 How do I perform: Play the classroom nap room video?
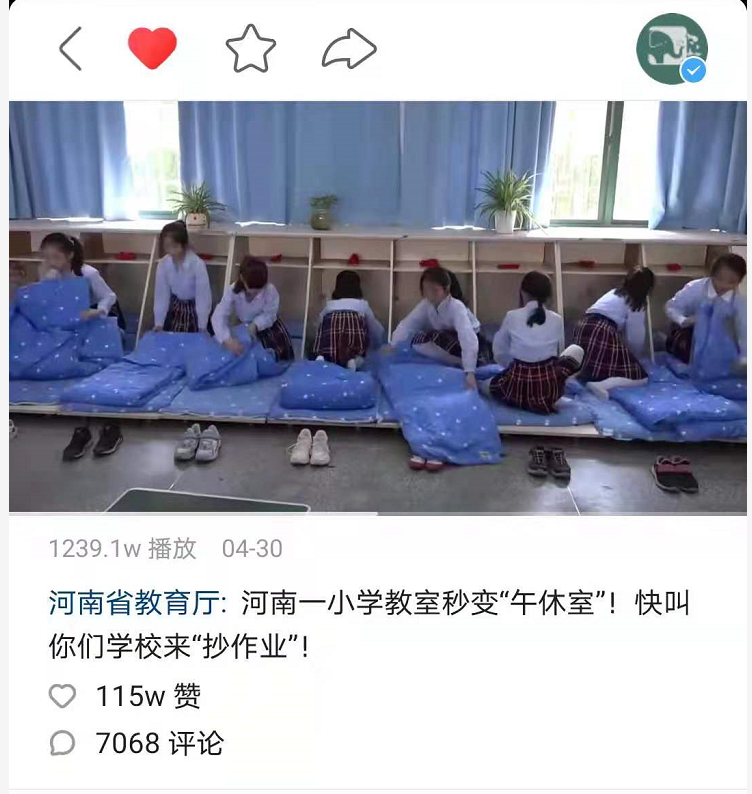[x=377, y=306]
